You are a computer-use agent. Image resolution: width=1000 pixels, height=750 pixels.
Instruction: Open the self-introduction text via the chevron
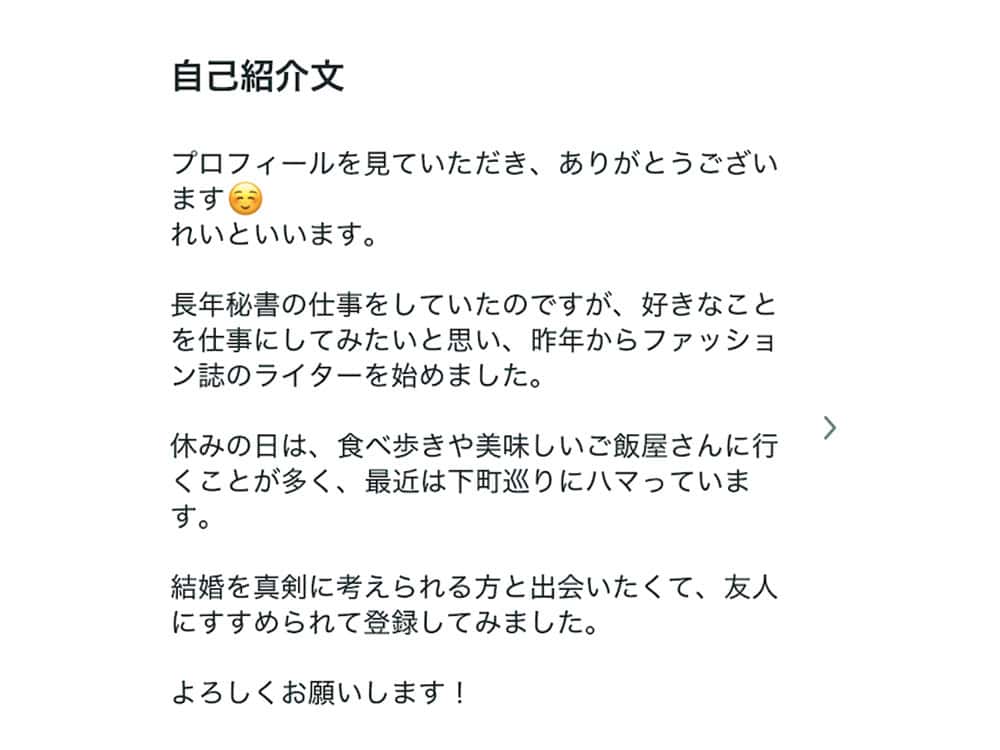click(x=829, y=428)
